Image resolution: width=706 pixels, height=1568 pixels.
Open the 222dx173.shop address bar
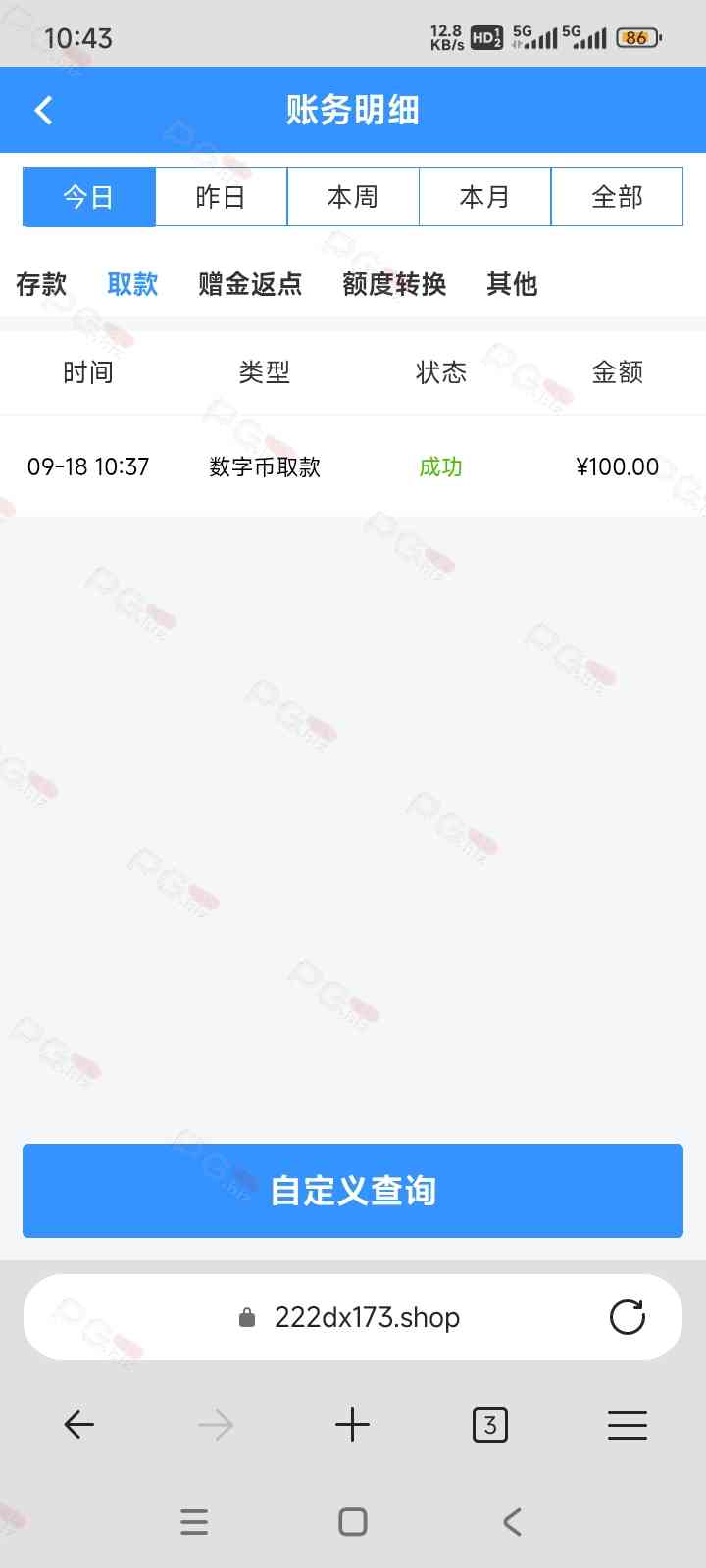coord(365,1317)
